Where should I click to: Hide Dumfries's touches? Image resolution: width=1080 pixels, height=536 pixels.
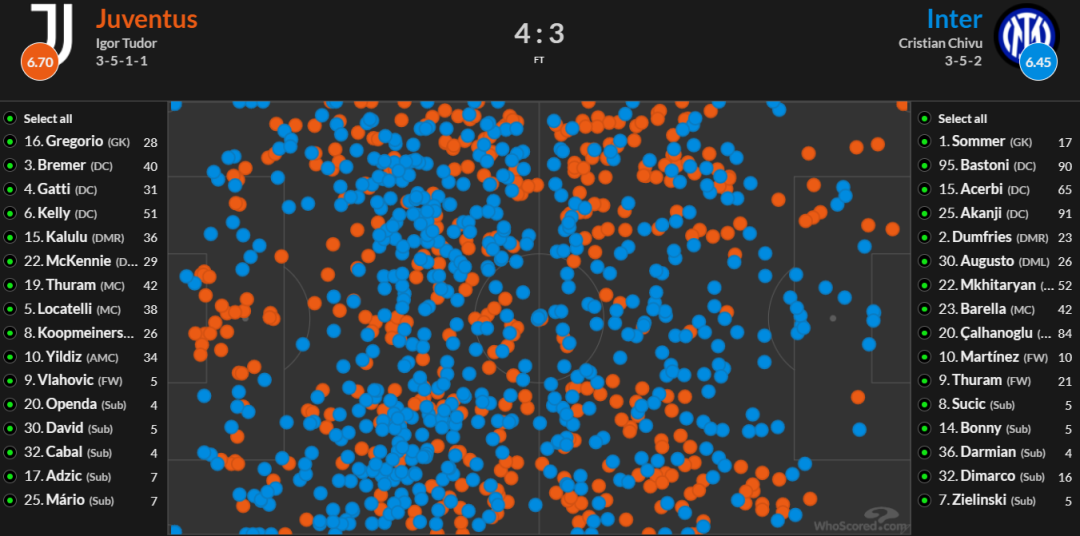[x=925, y=237]
